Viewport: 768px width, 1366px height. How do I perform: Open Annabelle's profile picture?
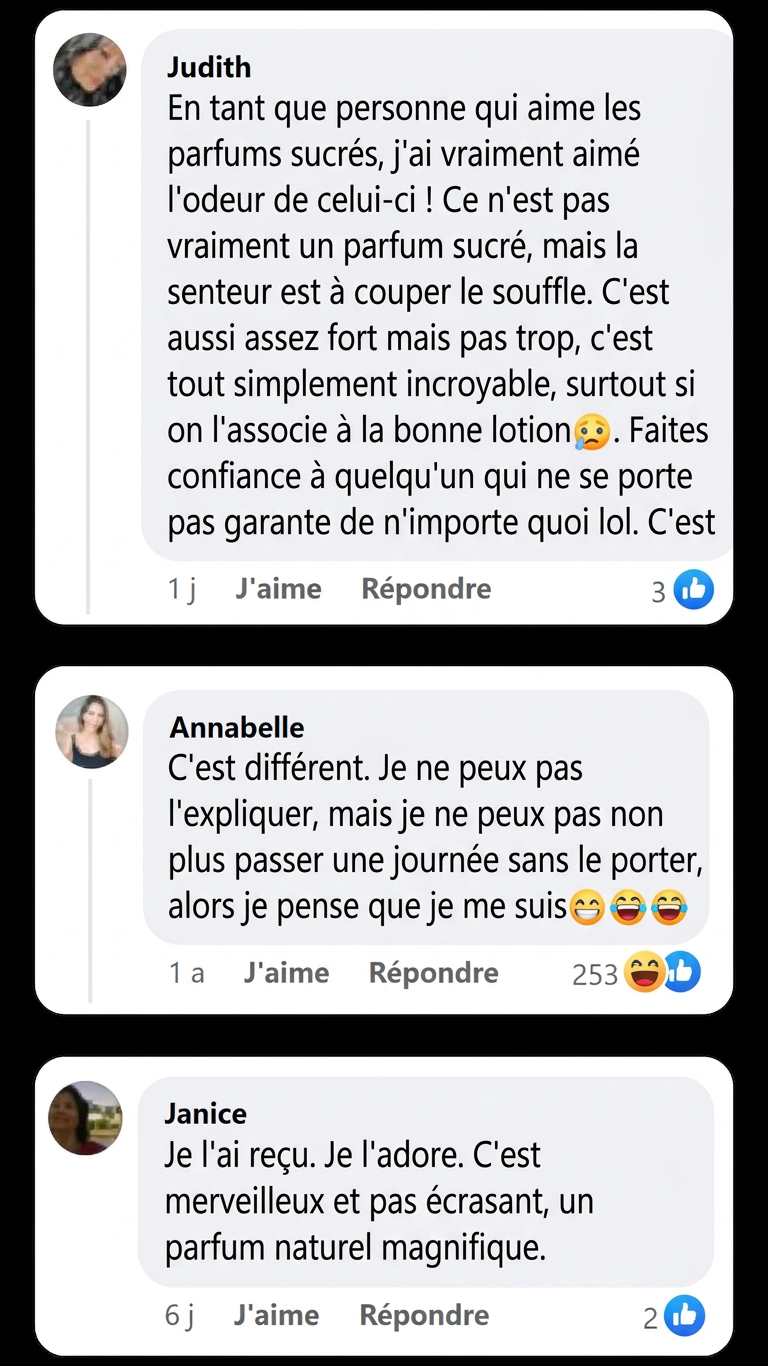(92, 731)
